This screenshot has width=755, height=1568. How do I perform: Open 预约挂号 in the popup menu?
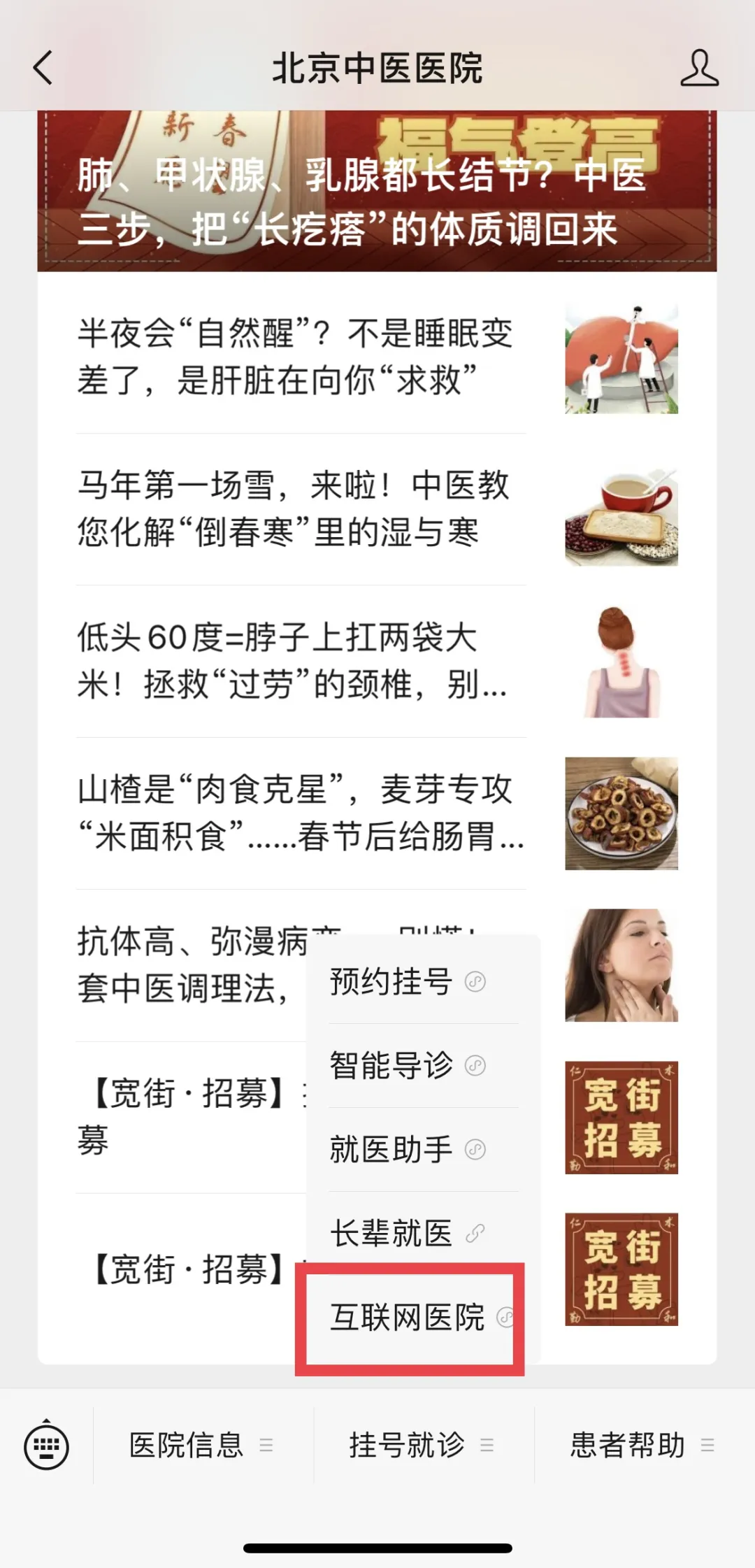click(391, 982)
